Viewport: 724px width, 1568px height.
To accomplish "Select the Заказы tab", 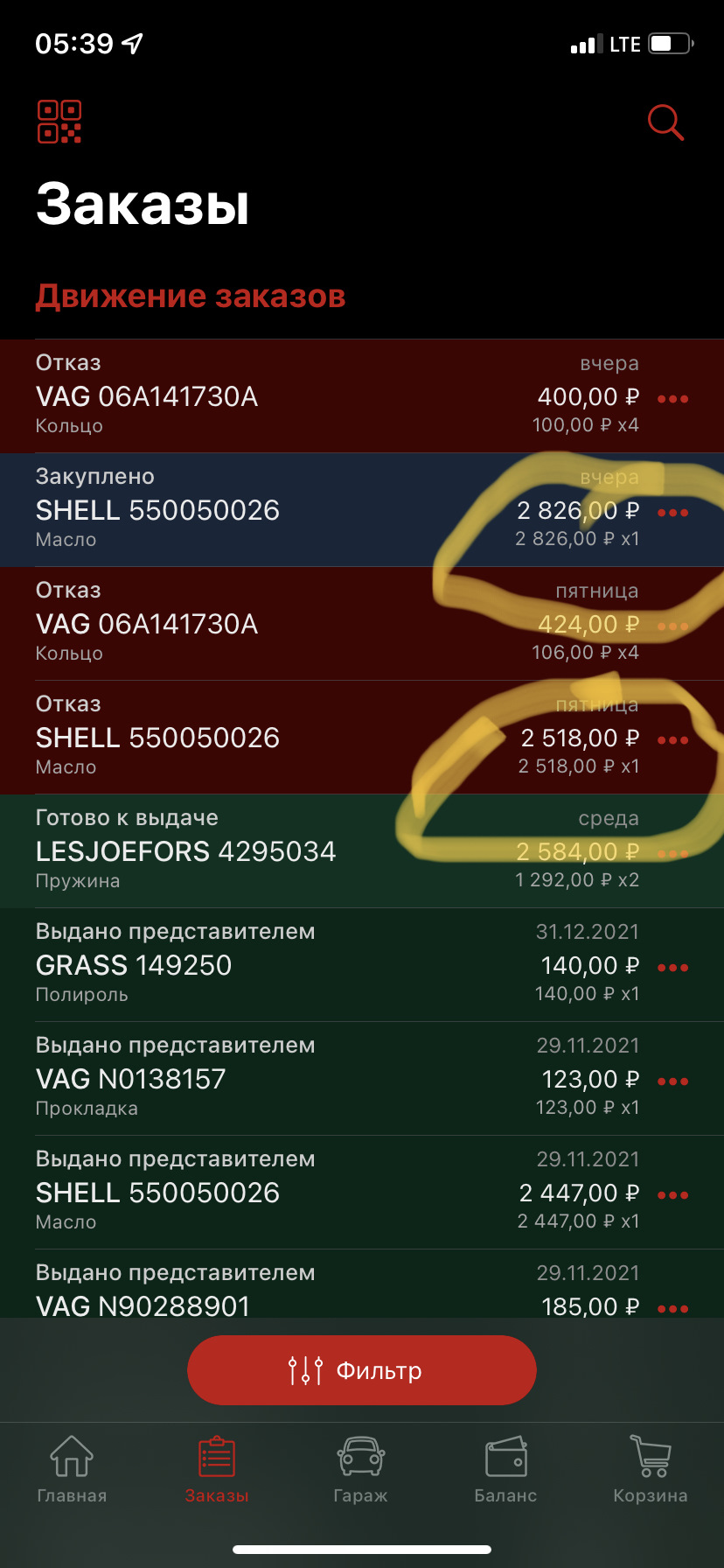I will (217, 1470).
